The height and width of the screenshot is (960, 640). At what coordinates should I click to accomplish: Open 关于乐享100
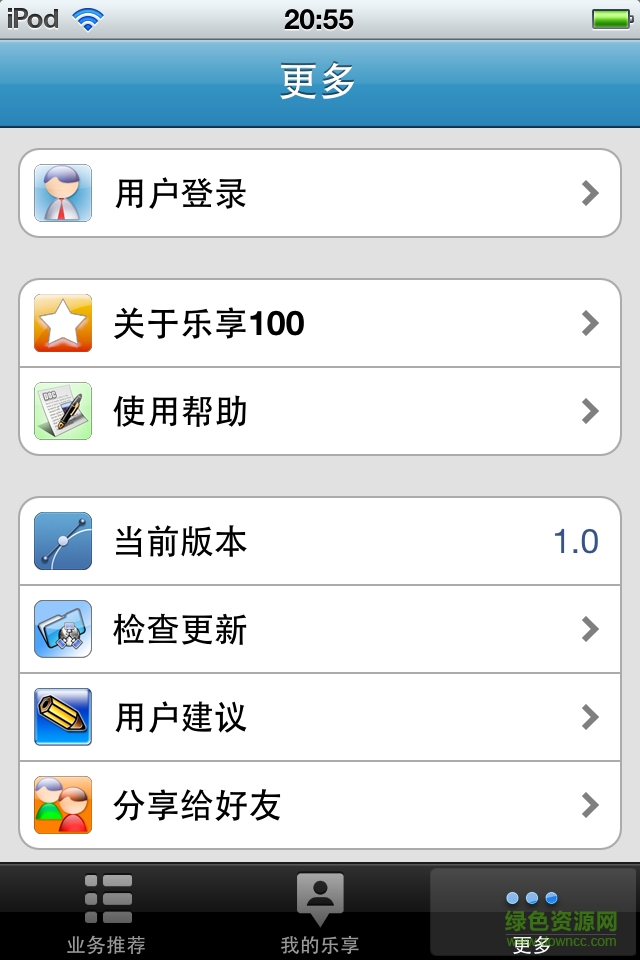[x=320, y=323]
